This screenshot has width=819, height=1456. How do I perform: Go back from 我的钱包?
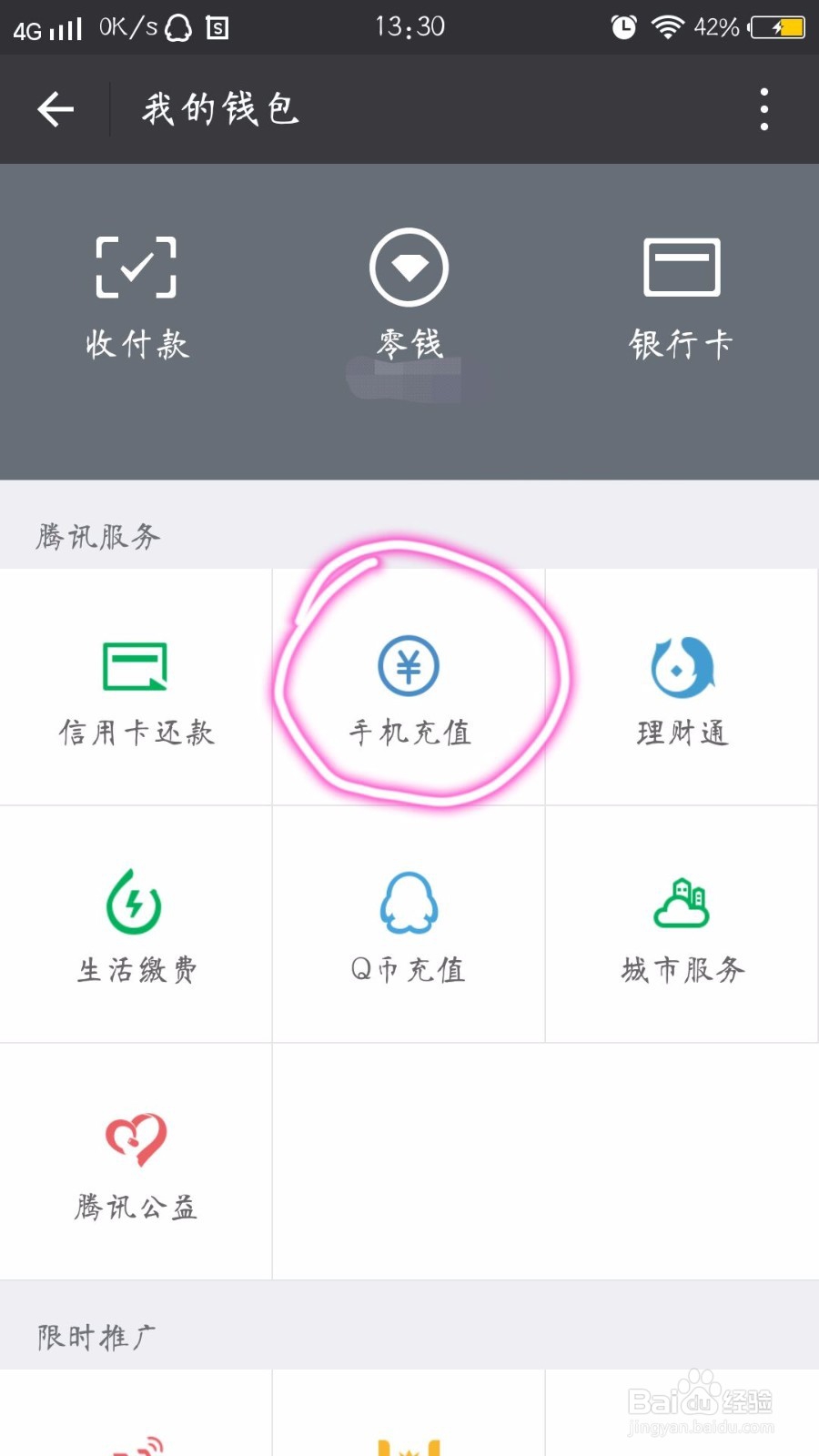point(56,109)
